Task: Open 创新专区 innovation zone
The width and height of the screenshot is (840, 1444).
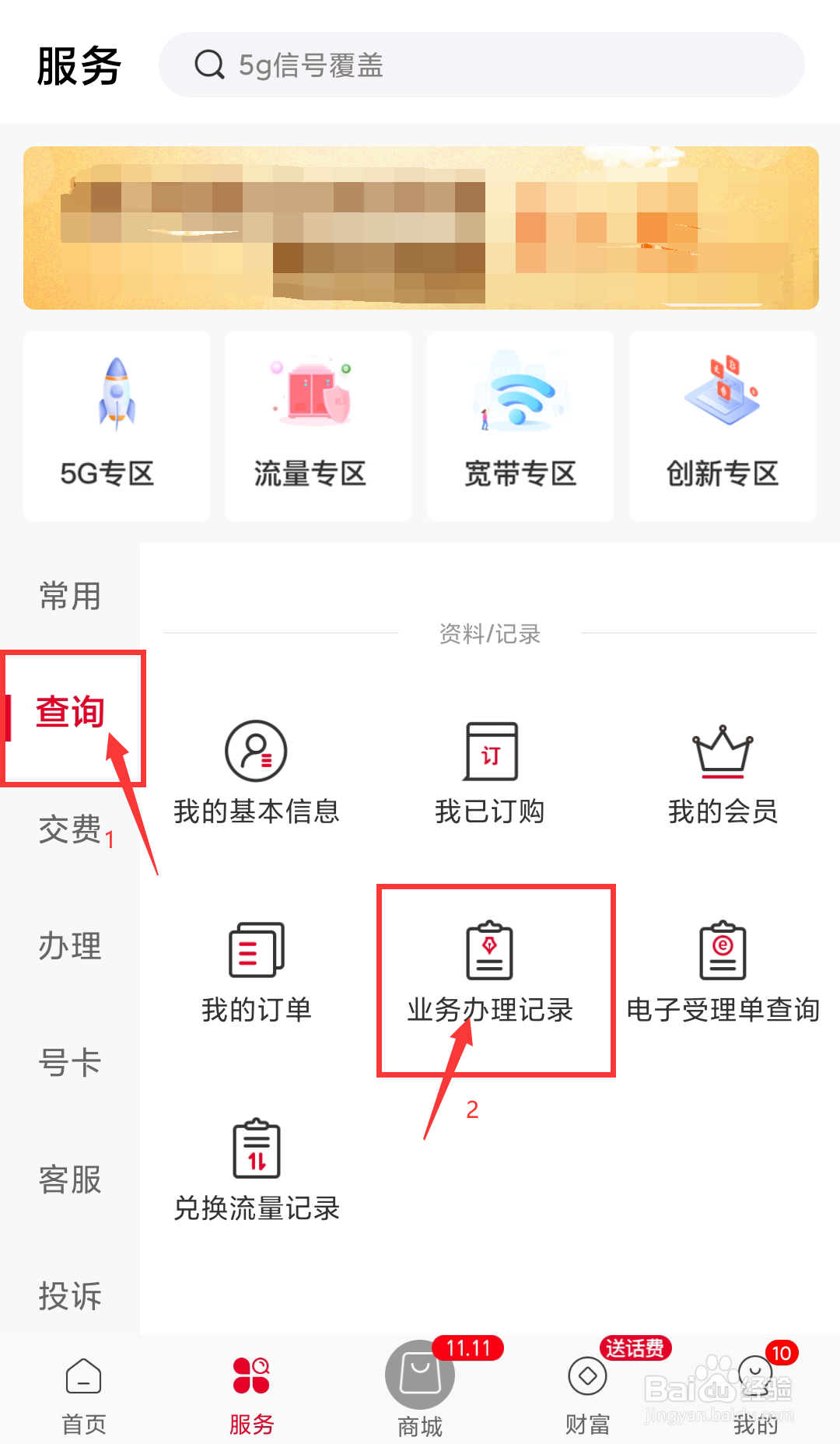Action: coord(722,424)
